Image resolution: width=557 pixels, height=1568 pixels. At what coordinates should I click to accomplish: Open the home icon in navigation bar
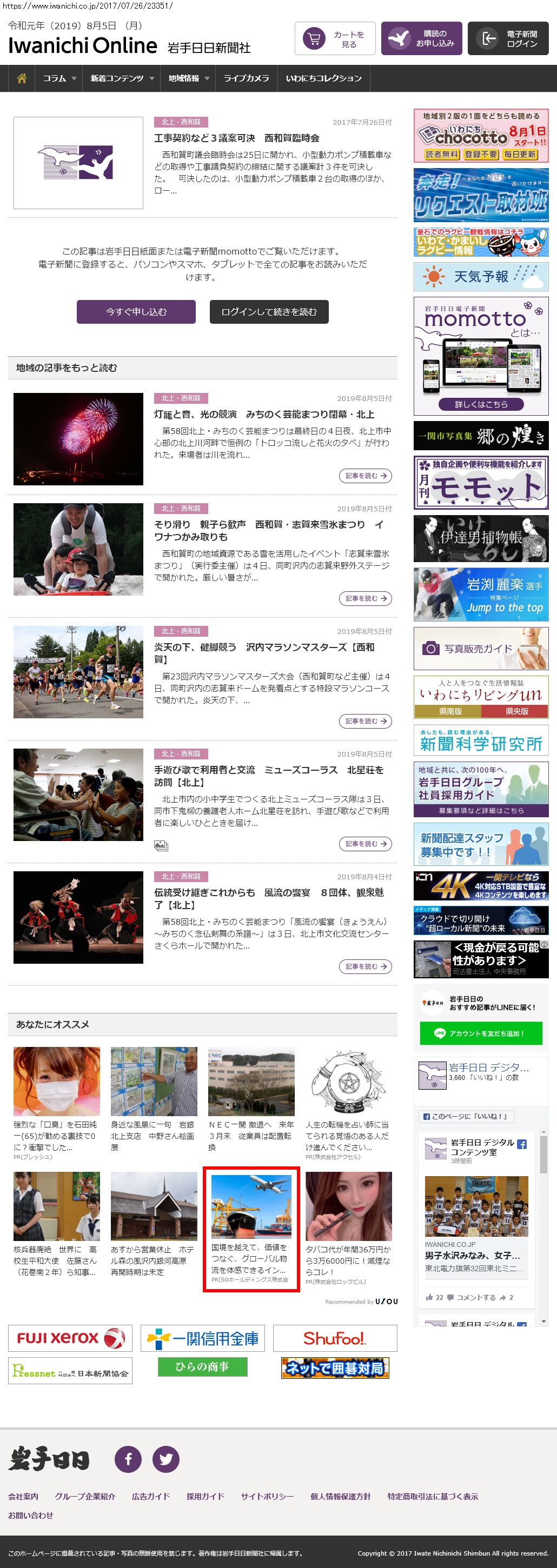pos(22,78)
